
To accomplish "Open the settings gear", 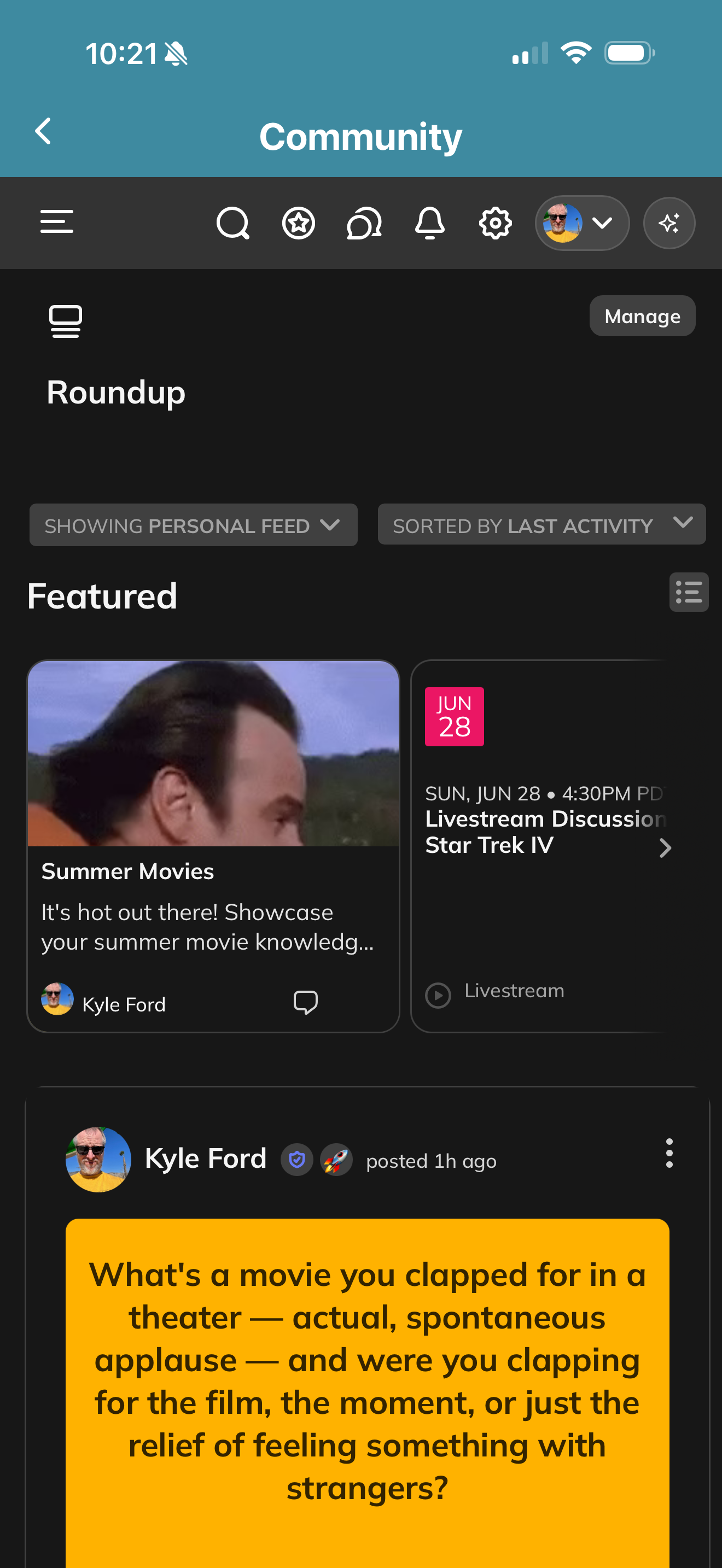I will click(496, 223).
